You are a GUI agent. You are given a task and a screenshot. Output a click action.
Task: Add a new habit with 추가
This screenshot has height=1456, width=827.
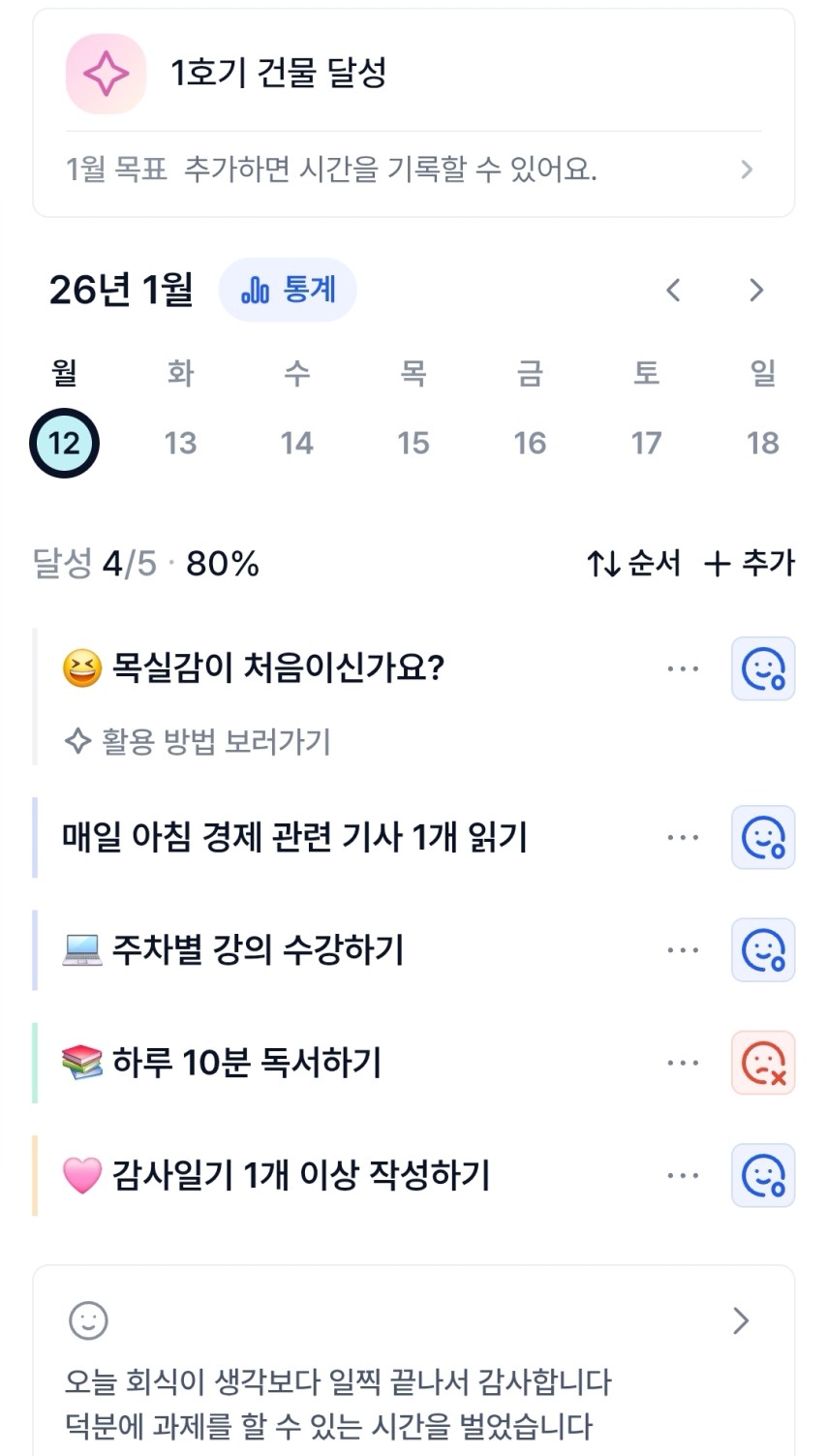coord(750,563)
